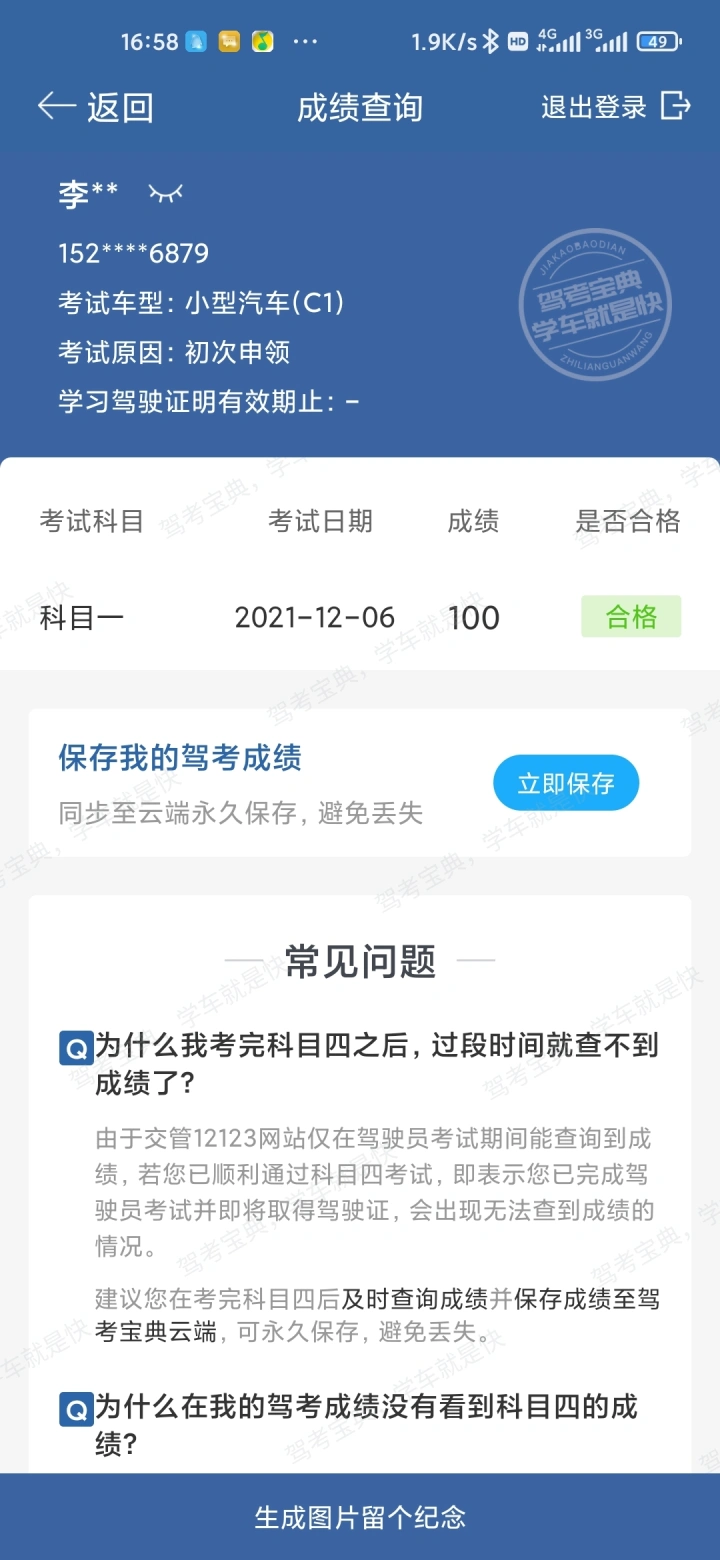Tap 立即保存 to save exam scores

(x=565, y=783)
